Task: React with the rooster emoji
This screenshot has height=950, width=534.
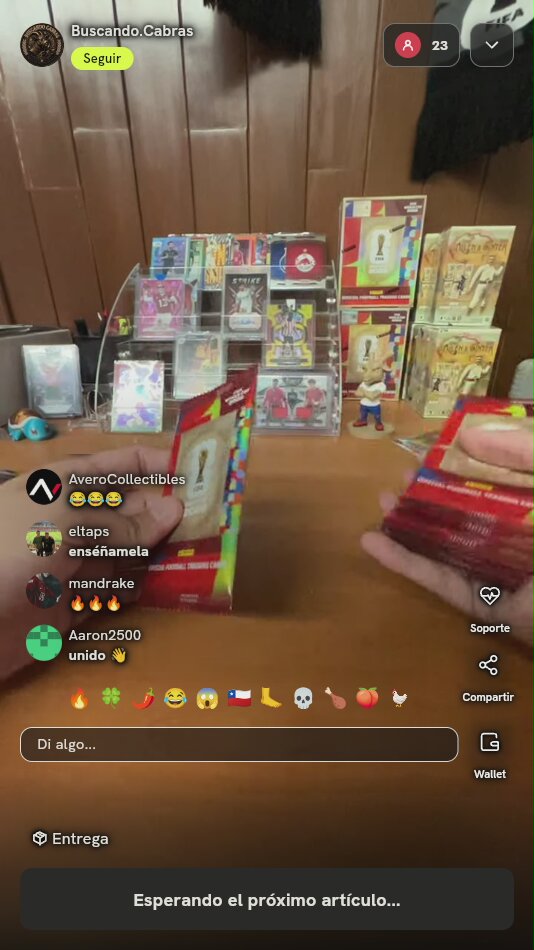Action: 399,698
